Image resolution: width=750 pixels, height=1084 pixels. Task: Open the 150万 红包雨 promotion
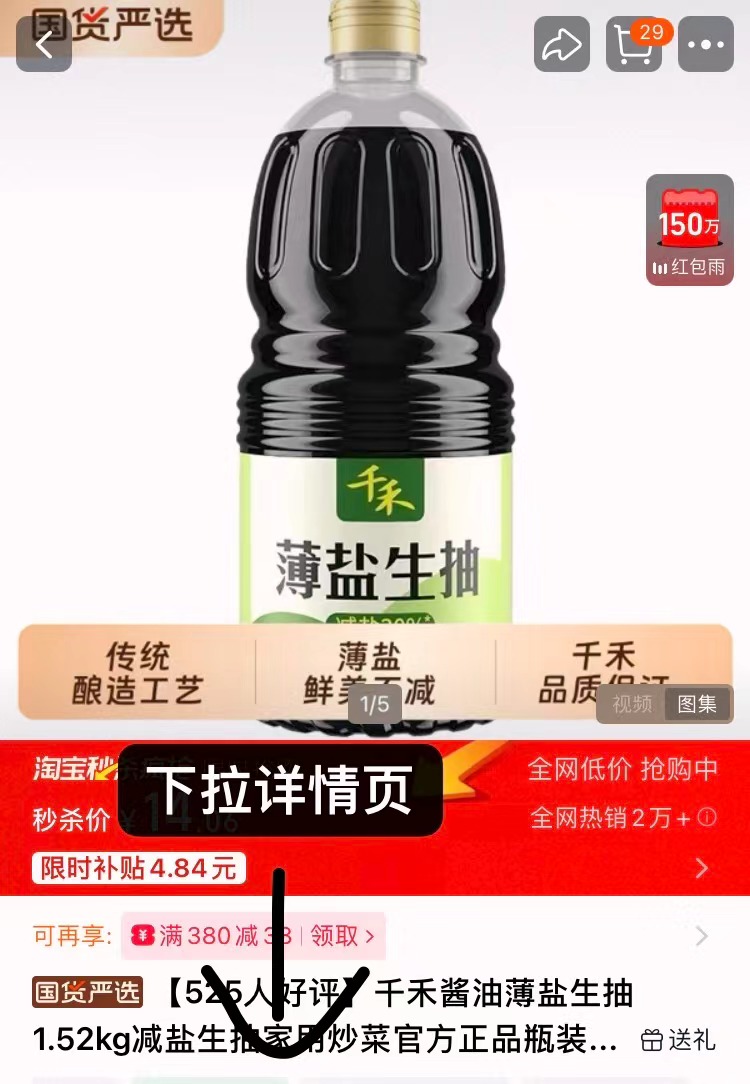[690, 230]
